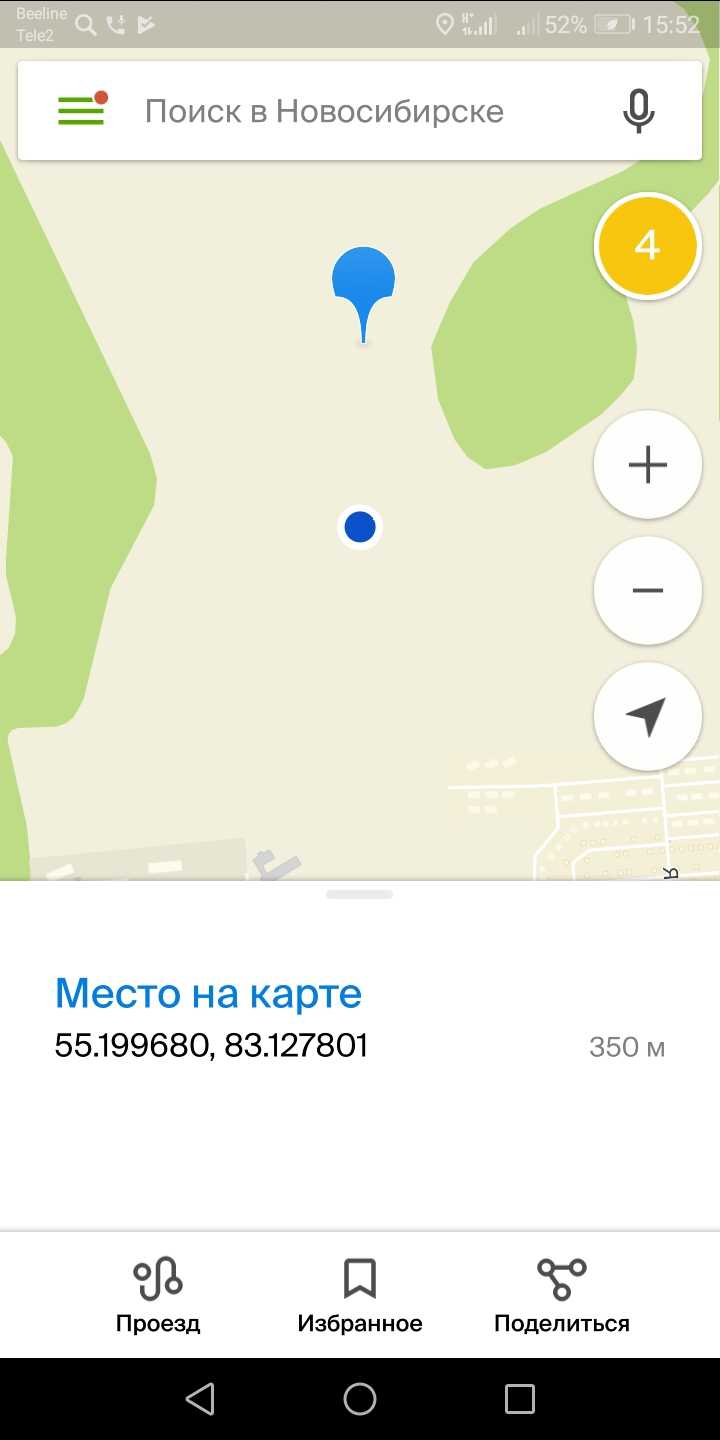Share the location via Поделиться
720x1440 pixels.
[562, 1296]
